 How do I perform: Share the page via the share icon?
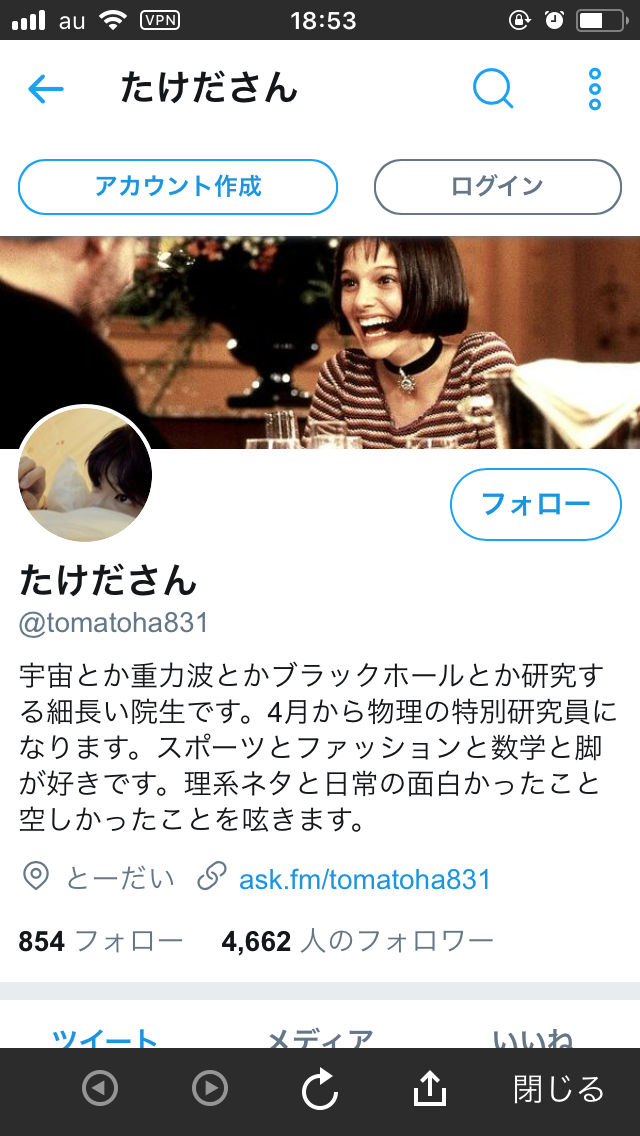point(430,1087)
